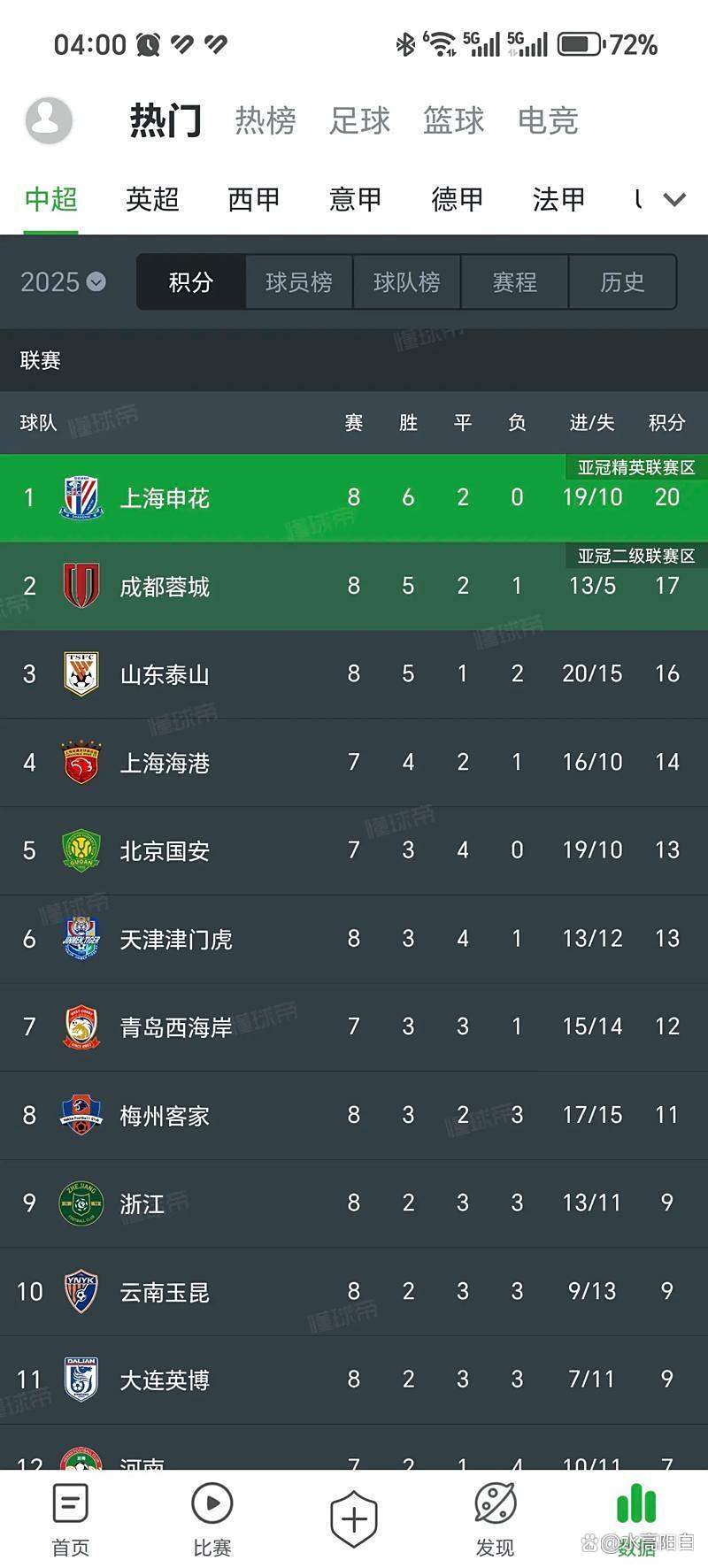Open the 2025 season dropdown

[x=63, y=282]
